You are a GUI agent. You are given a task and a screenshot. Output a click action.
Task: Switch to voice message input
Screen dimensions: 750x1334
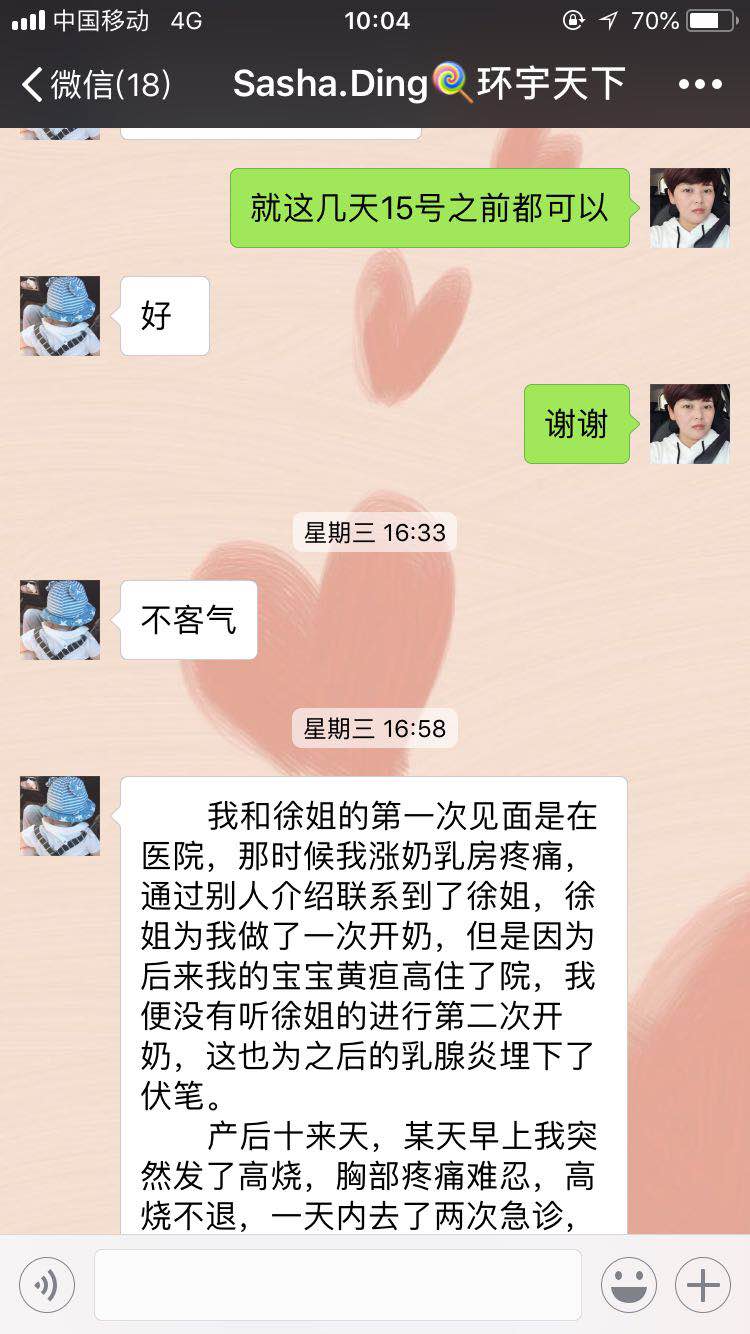[47, 1285]
